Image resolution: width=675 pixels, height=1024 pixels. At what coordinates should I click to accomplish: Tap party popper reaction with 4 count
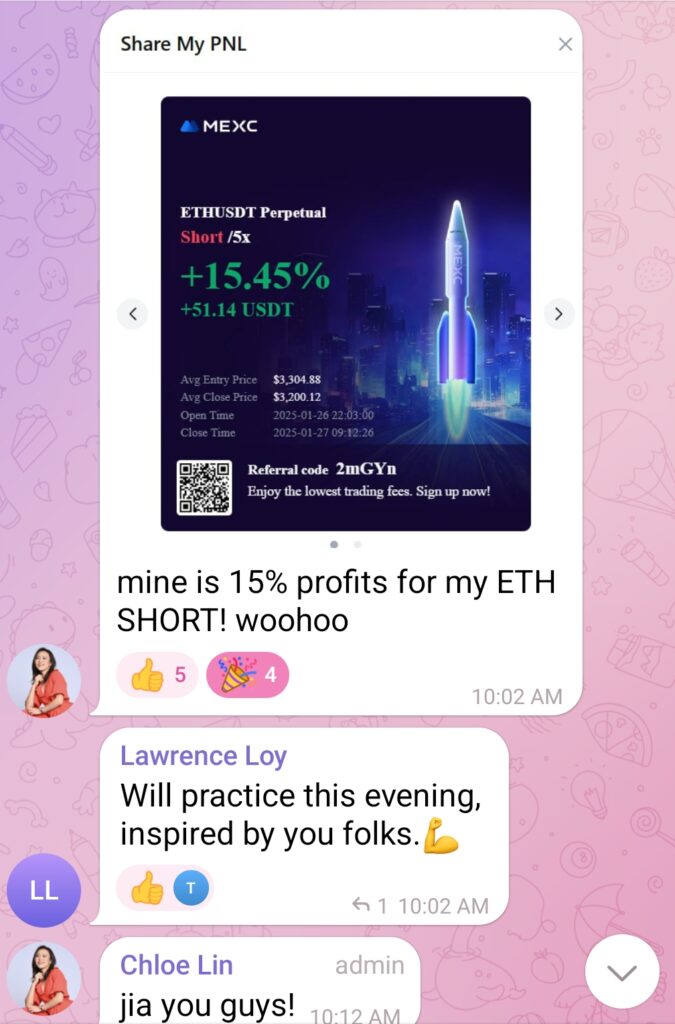coord(247,675)
